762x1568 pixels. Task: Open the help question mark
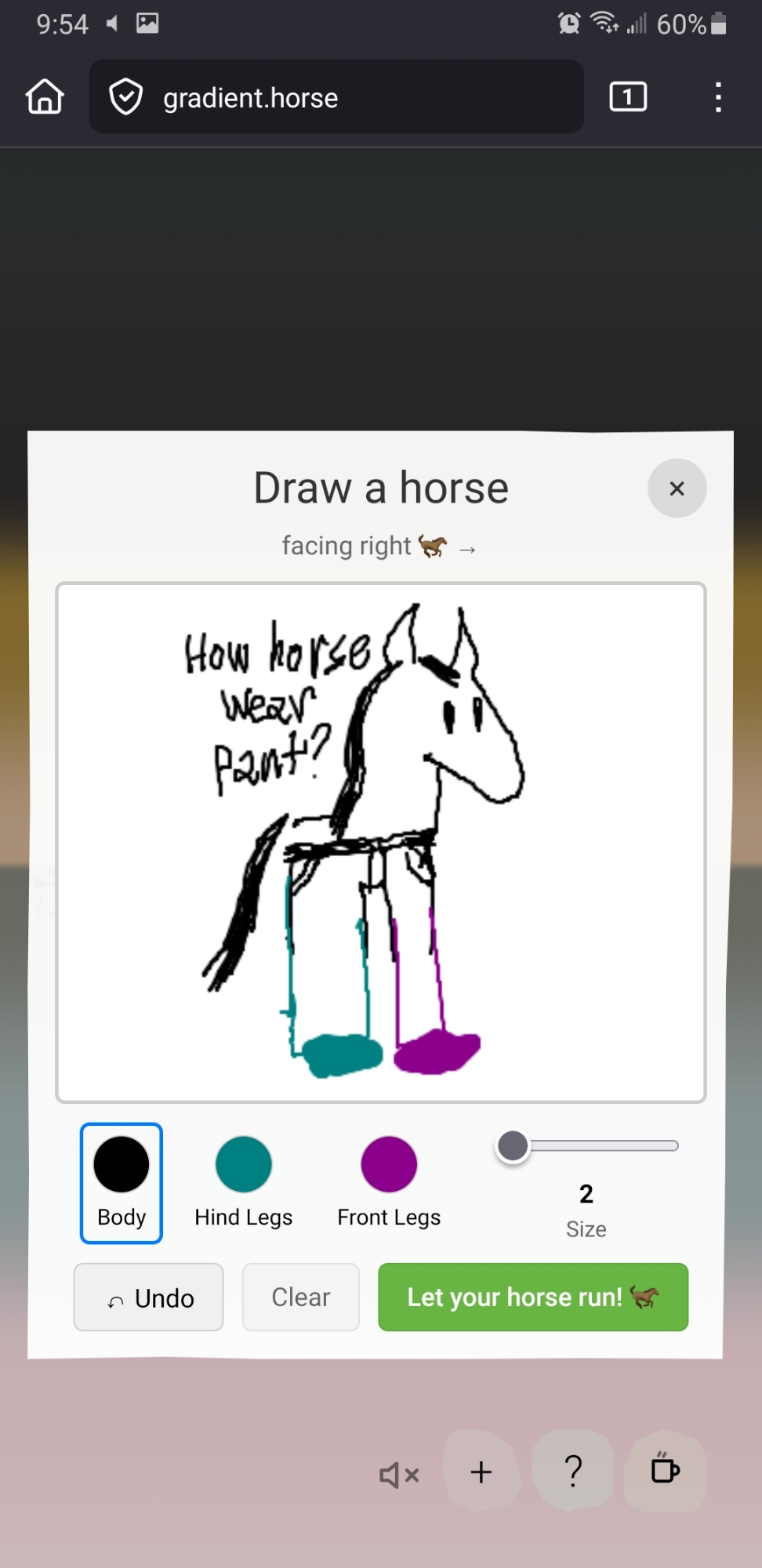tap(573, 1472)
